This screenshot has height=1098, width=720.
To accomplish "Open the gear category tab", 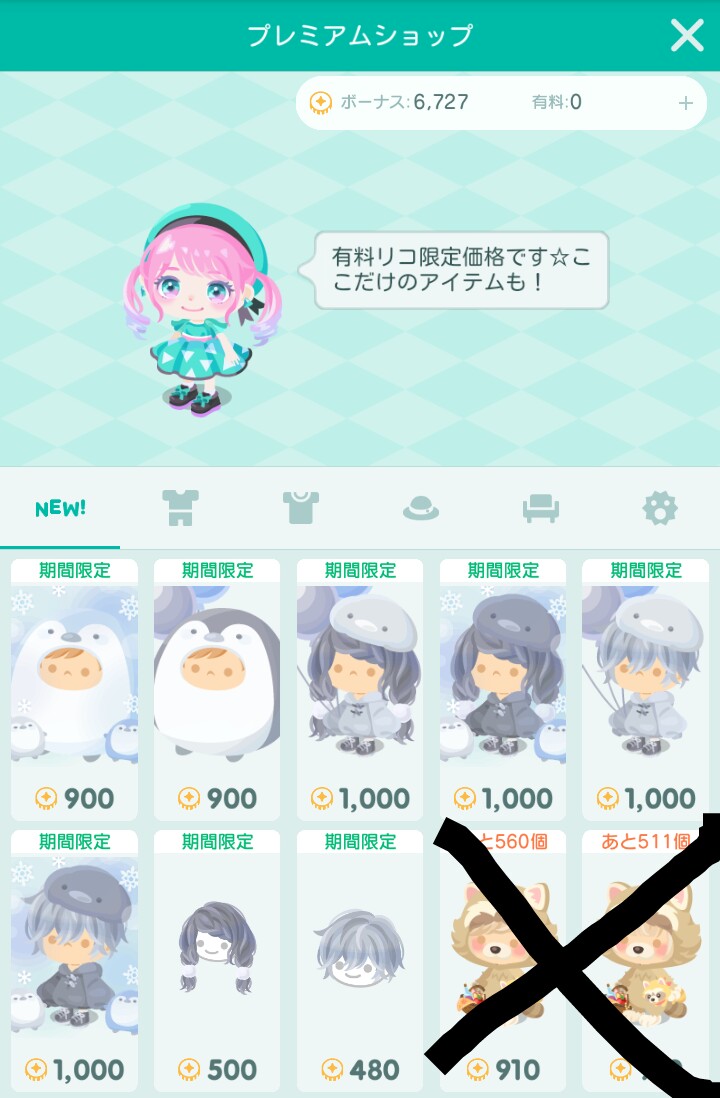I will [x=660, y=508].
